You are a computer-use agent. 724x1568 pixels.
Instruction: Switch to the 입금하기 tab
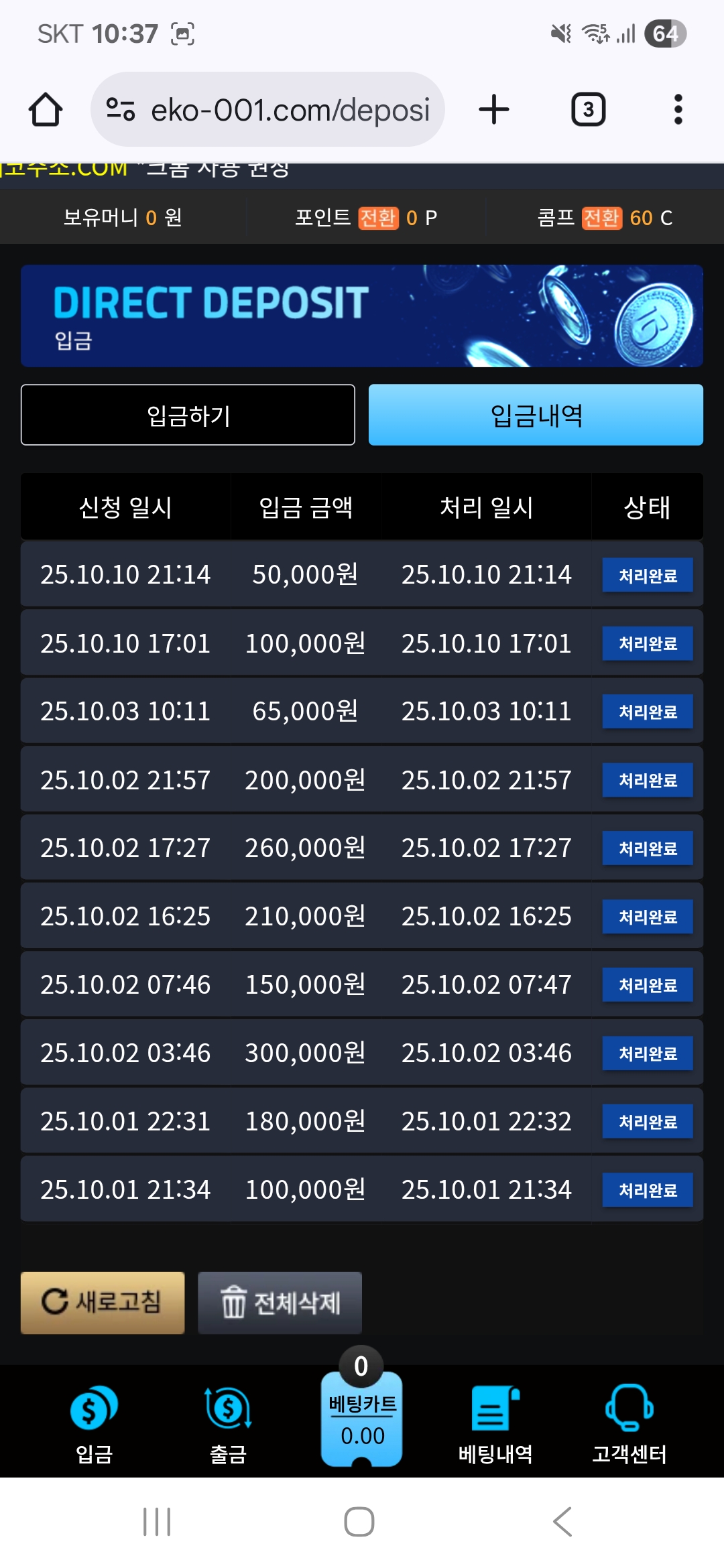[188, 415]
